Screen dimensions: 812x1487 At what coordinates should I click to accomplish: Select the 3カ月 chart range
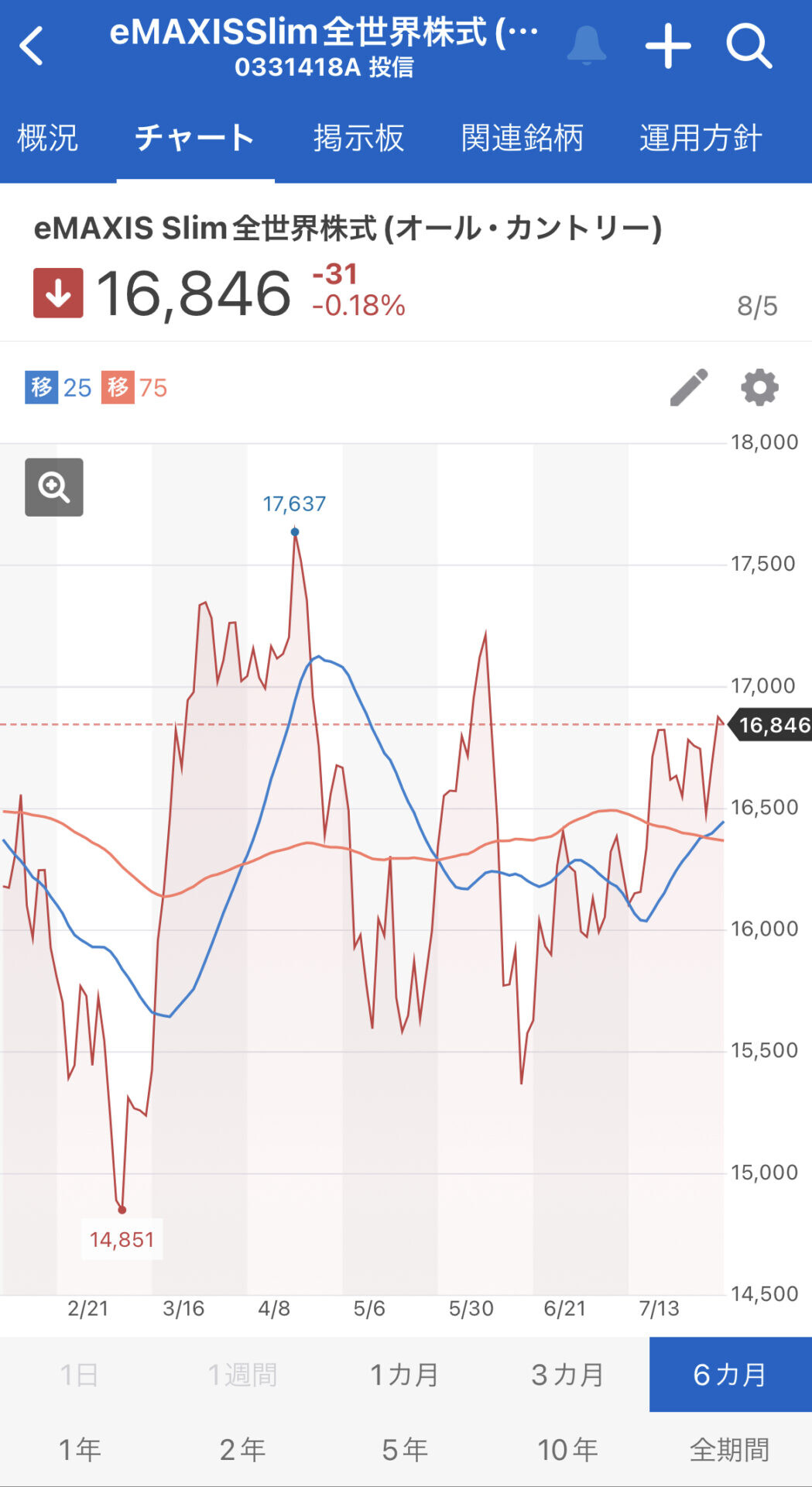tap(567, 1375)
